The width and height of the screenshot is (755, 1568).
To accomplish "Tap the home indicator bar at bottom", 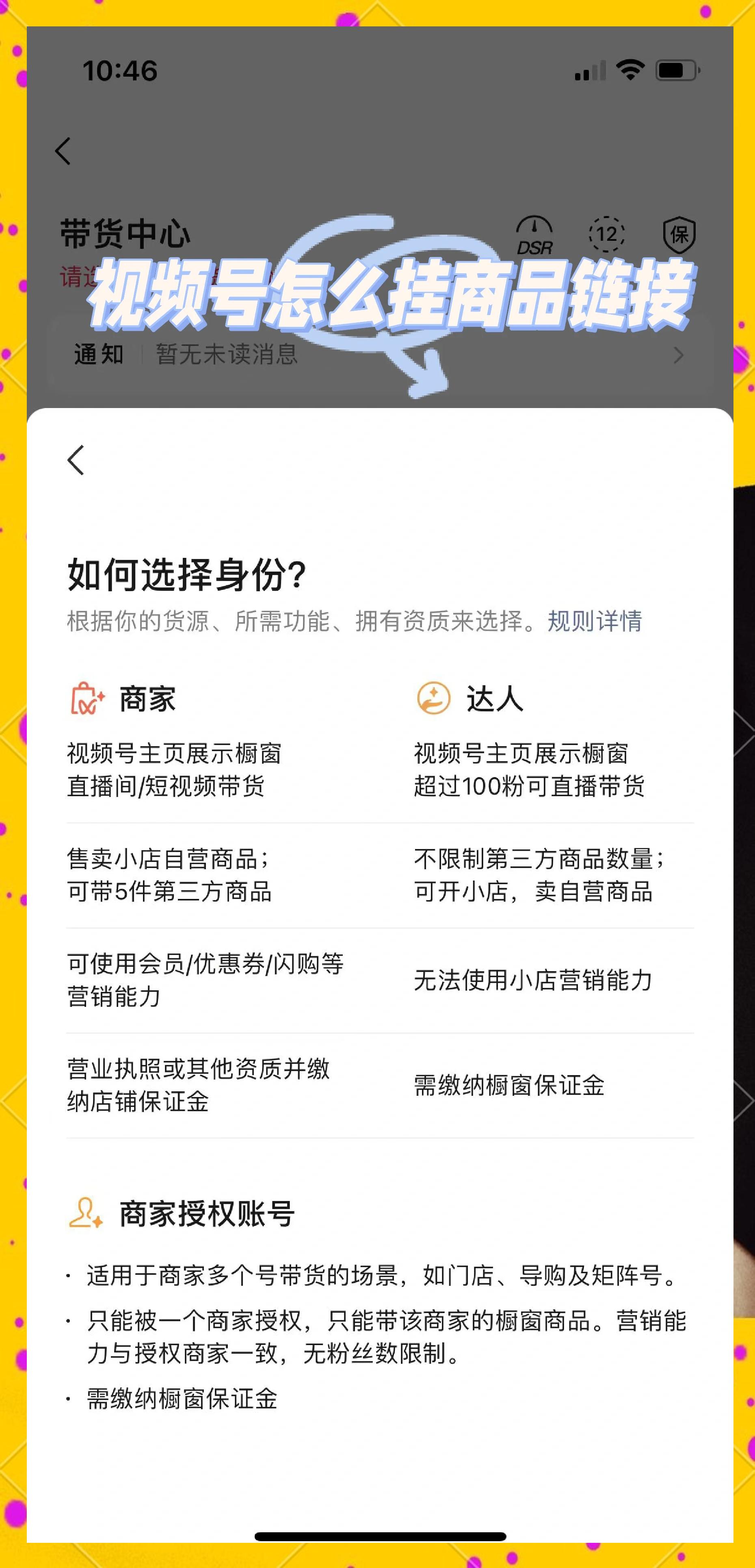I will [378, 1534].
